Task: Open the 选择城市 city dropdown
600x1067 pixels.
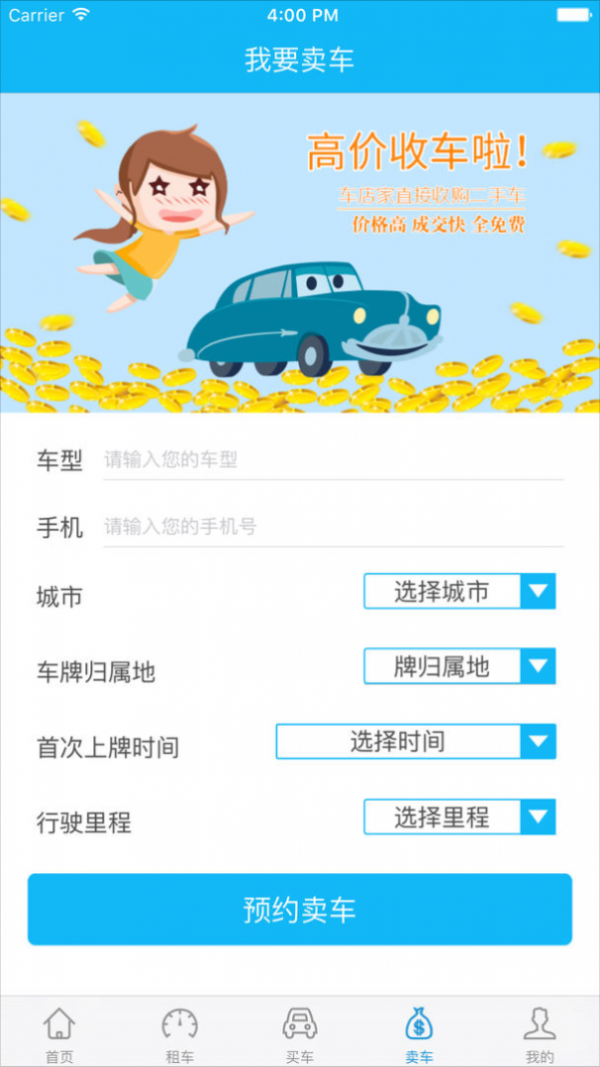Action: tap(459, 592)
